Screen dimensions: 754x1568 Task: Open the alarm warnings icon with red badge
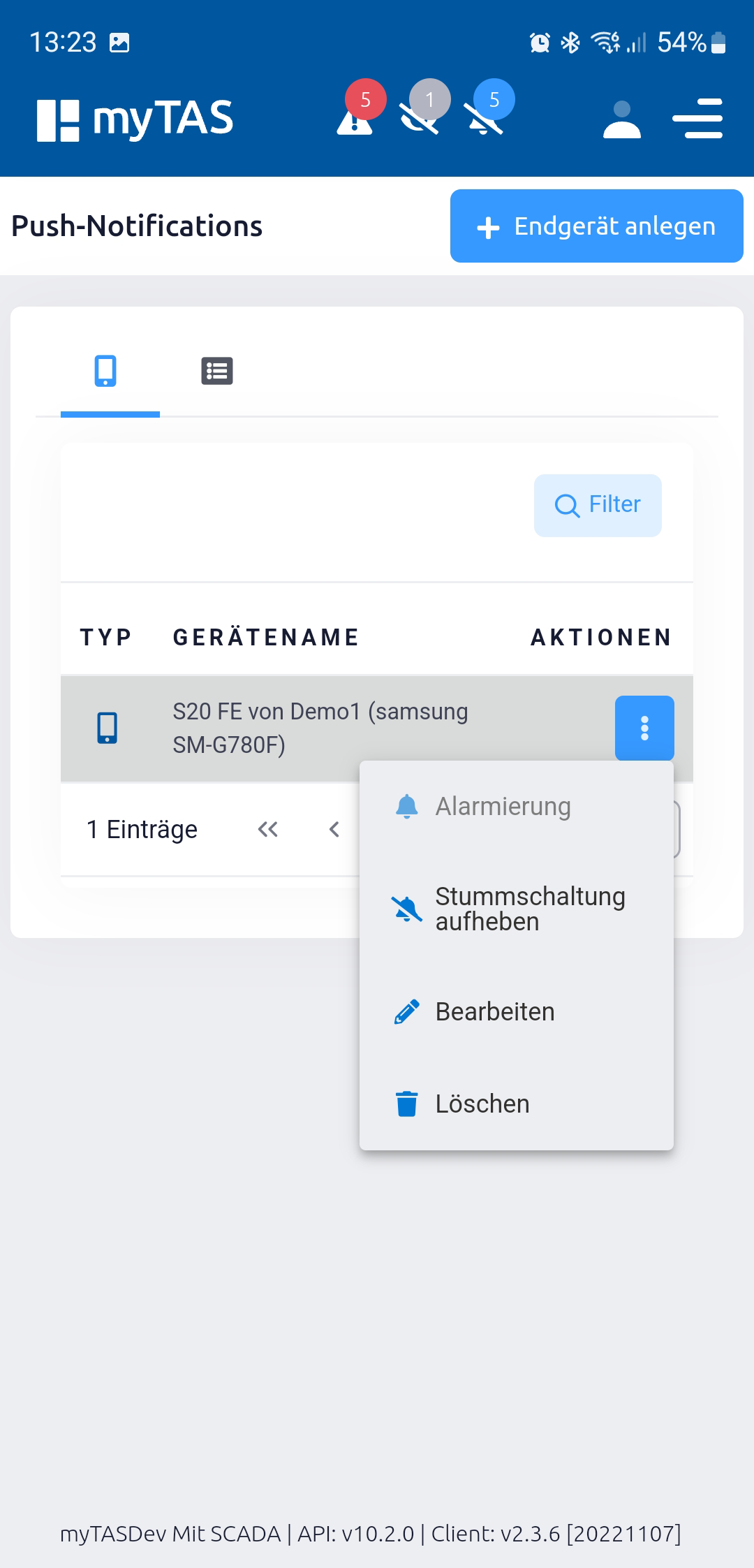click(x=359, y=112)
